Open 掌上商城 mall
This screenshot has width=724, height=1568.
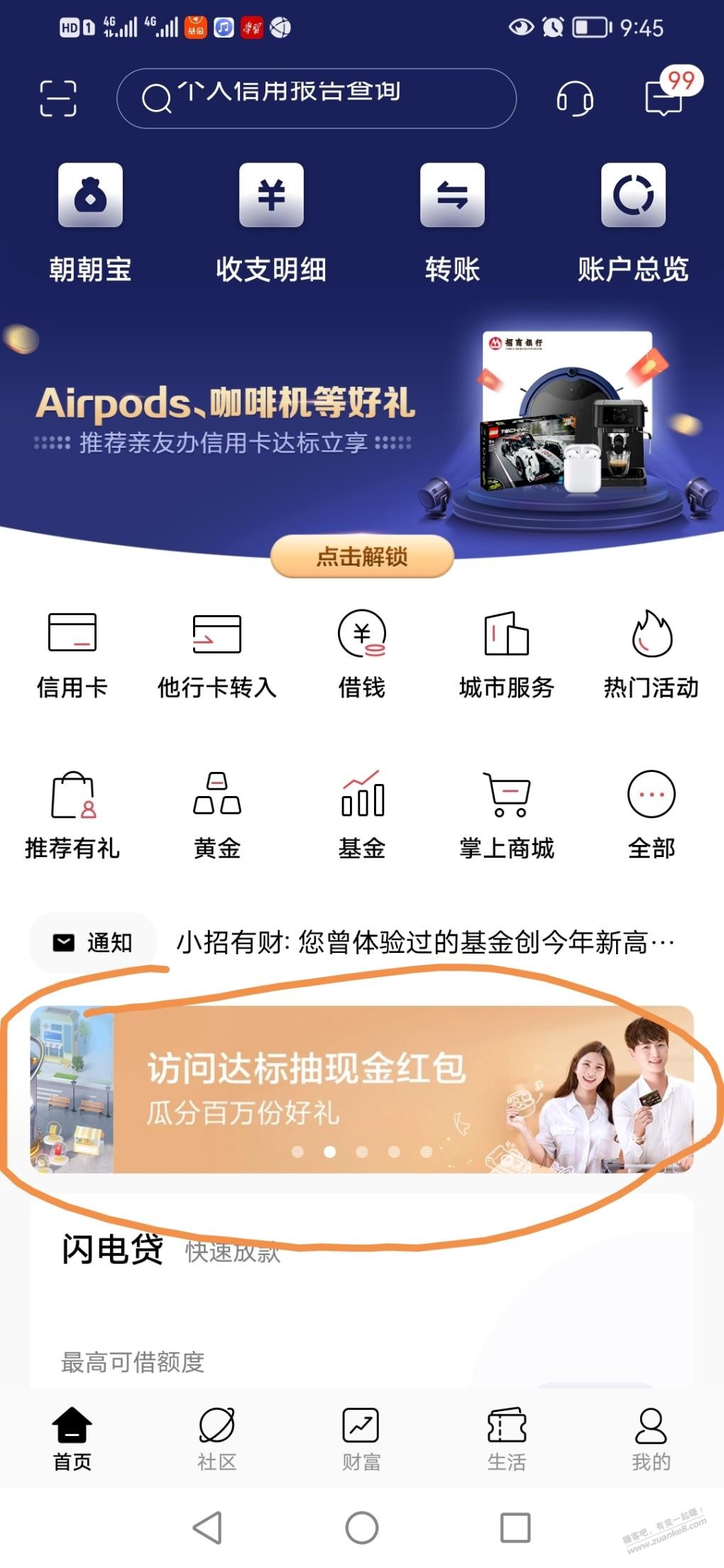pyautogui.click(x=506, y=815)
